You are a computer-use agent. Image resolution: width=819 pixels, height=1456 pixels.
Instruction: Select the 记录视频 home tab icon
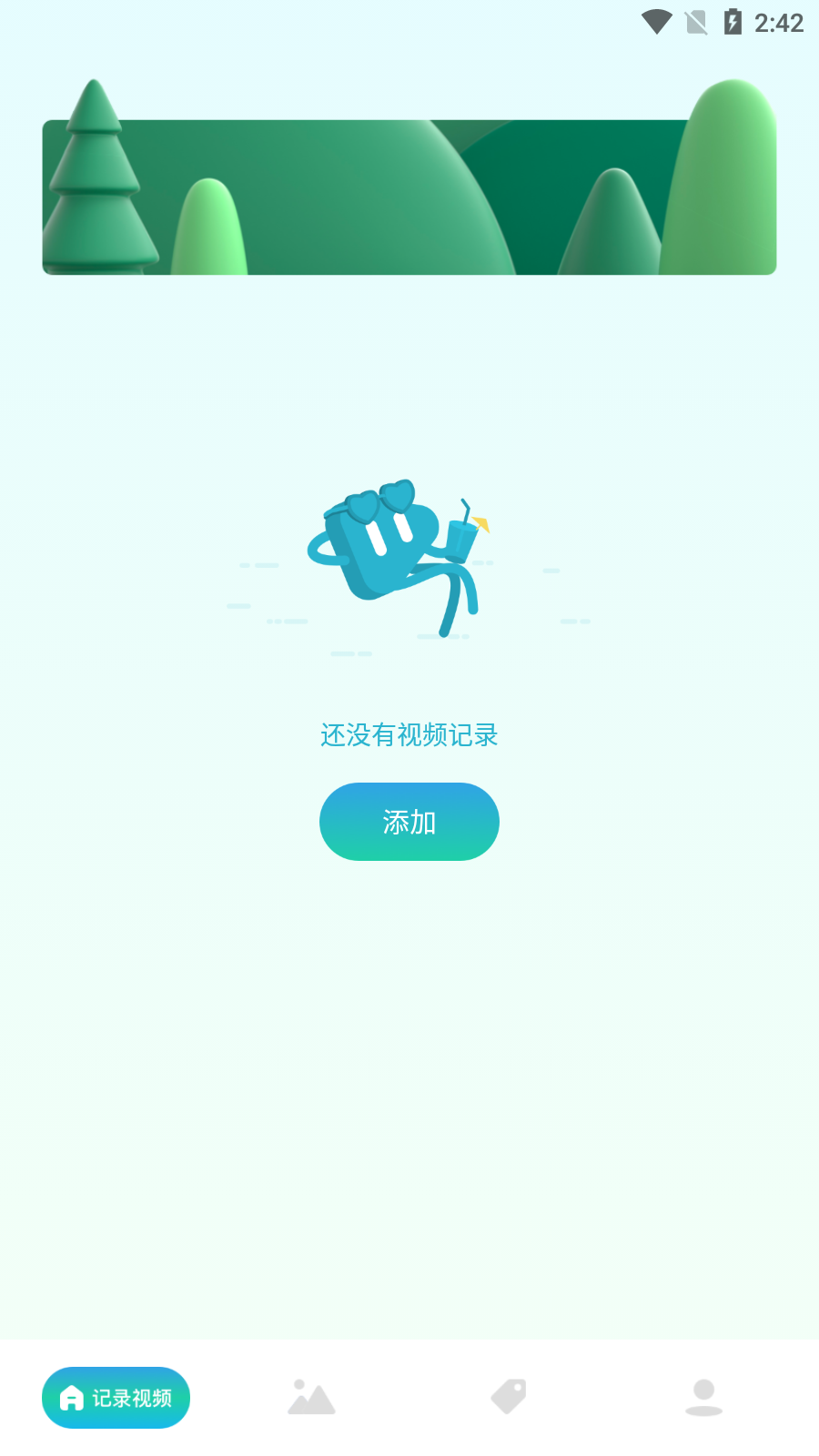[x=71, y=1398]
